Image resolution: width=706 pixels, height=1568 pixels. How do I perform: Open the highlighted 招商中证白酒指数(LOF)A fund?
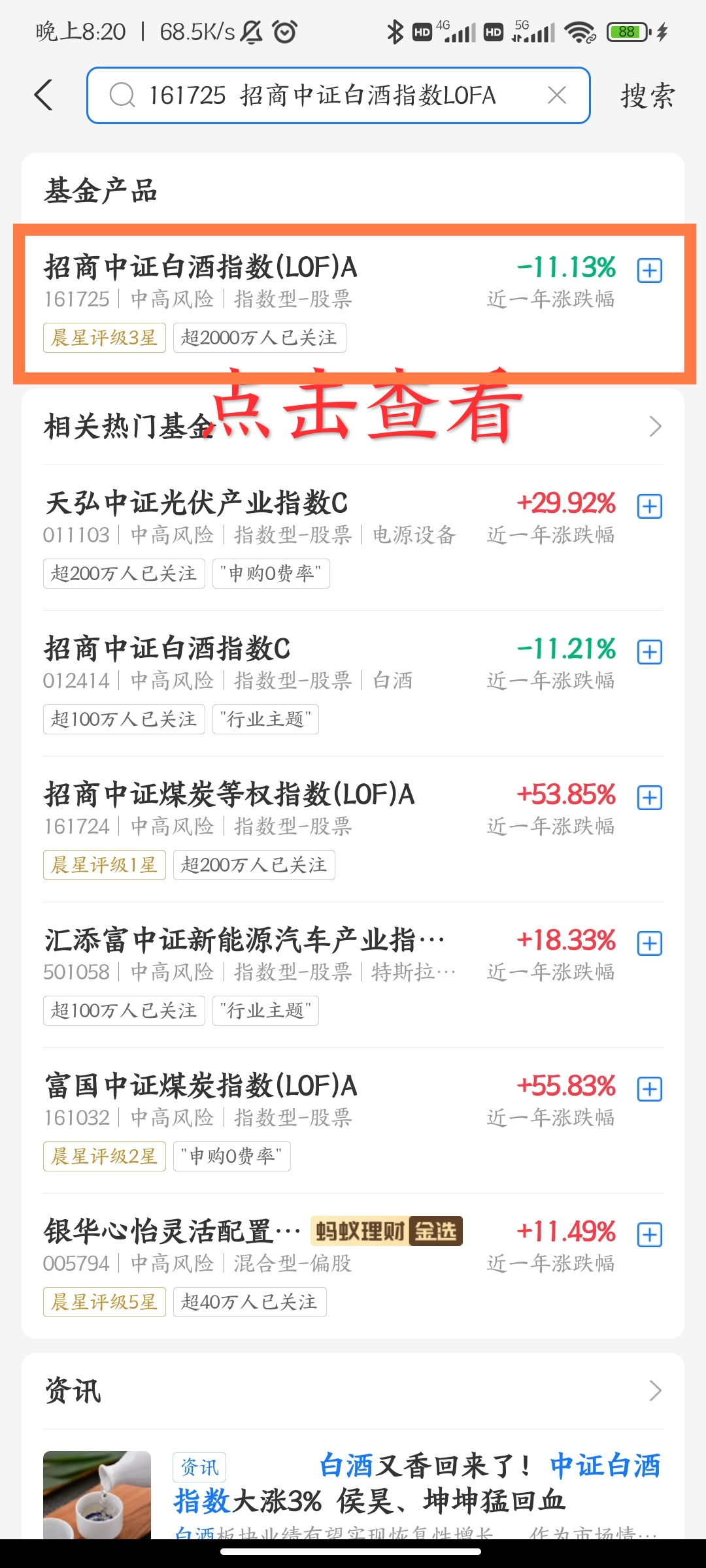[x=261, y=268]
